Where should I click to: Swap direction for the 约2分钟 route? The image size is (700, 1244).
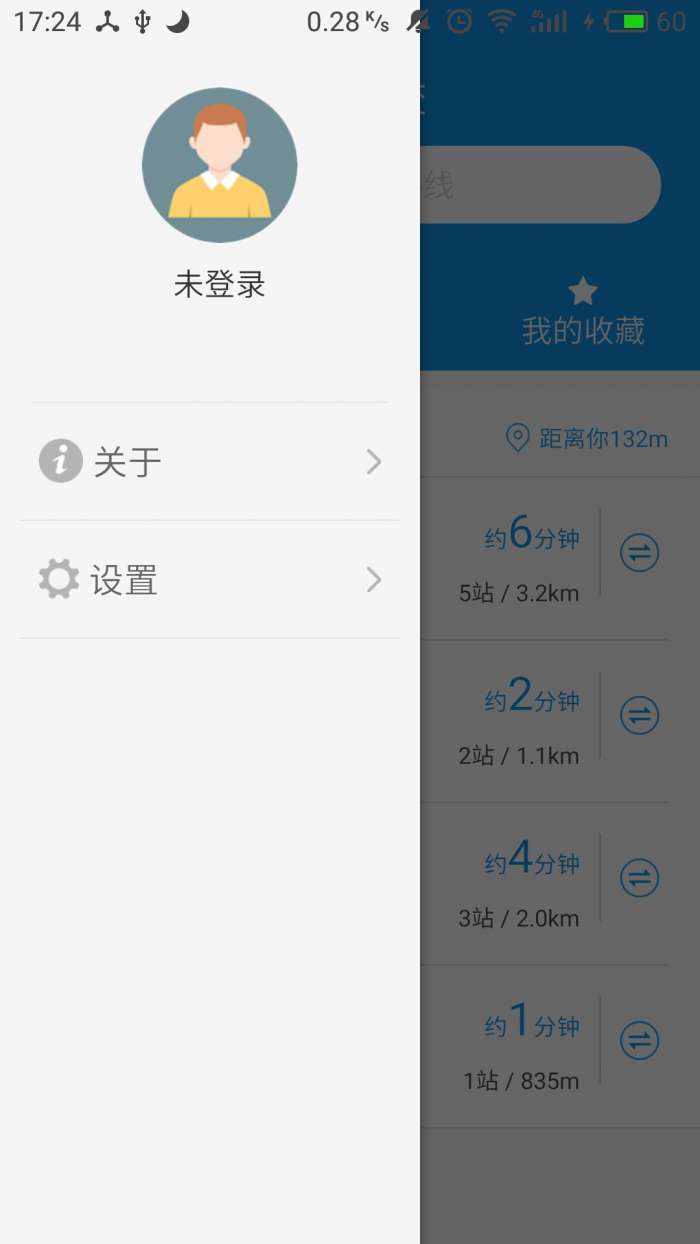[x=639, y=715]
